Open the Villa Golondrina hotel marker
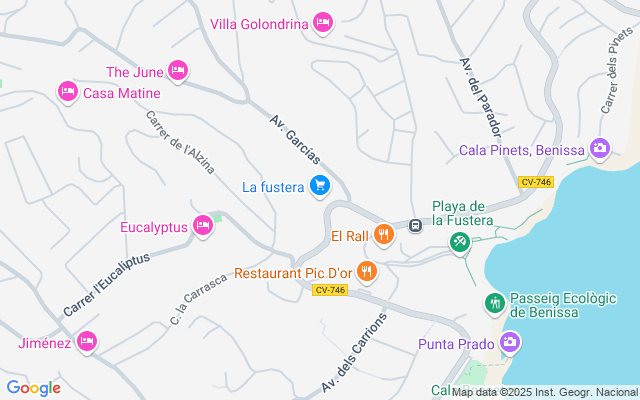This screenshot has height=400, width=640. (322, 22)
